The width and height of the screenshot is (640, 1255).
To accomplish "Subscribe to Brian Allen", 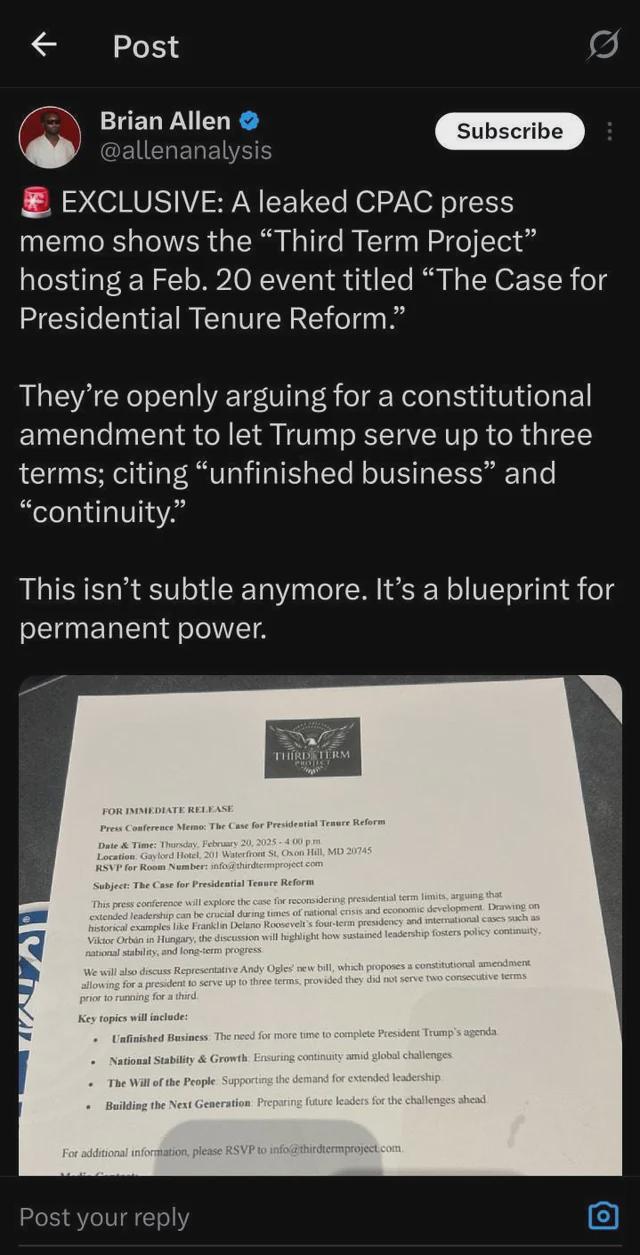I will click(509, 131).
